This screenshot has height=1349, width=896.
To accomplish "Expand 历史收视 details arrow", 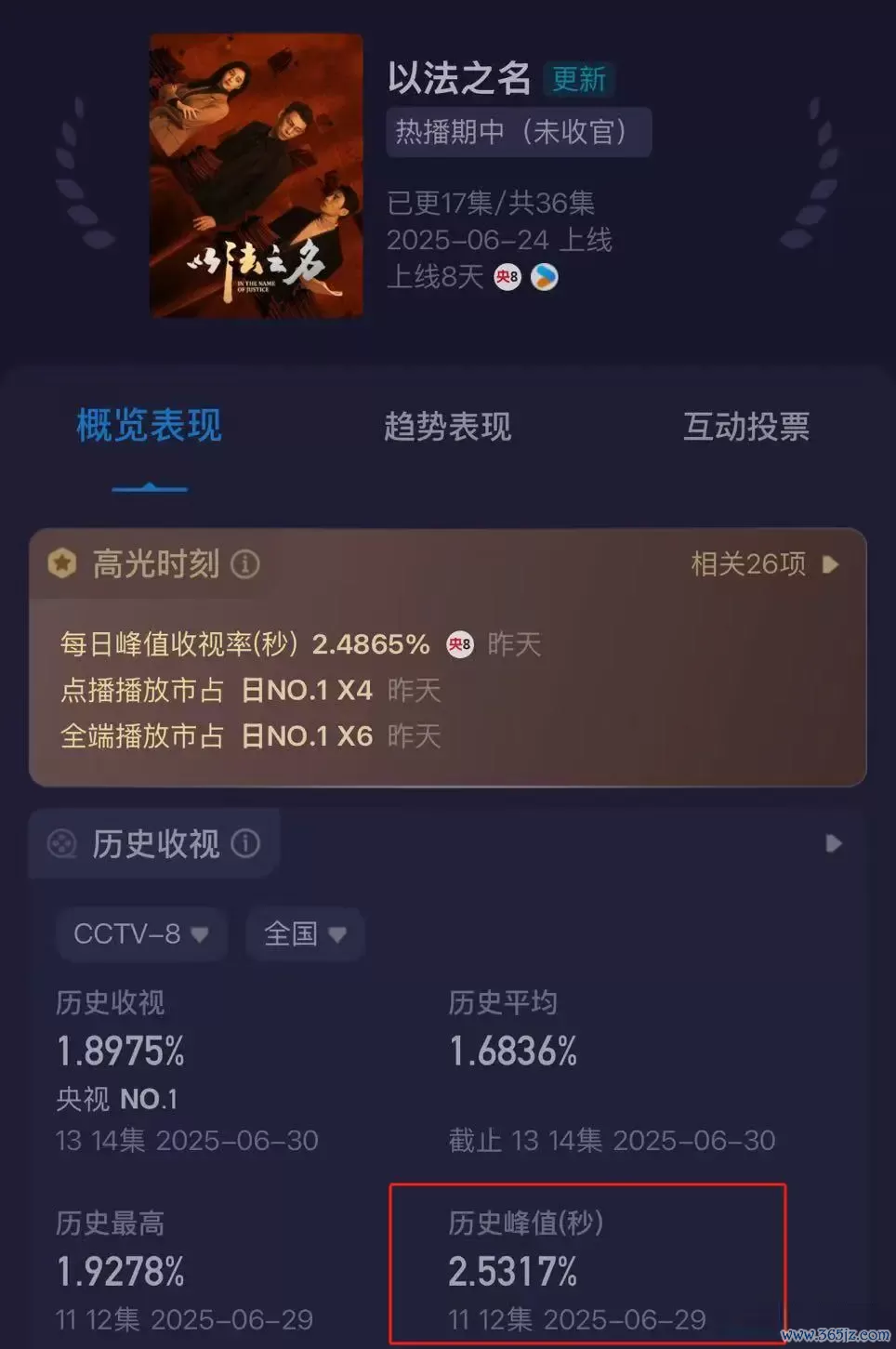I will click(834, 844).
